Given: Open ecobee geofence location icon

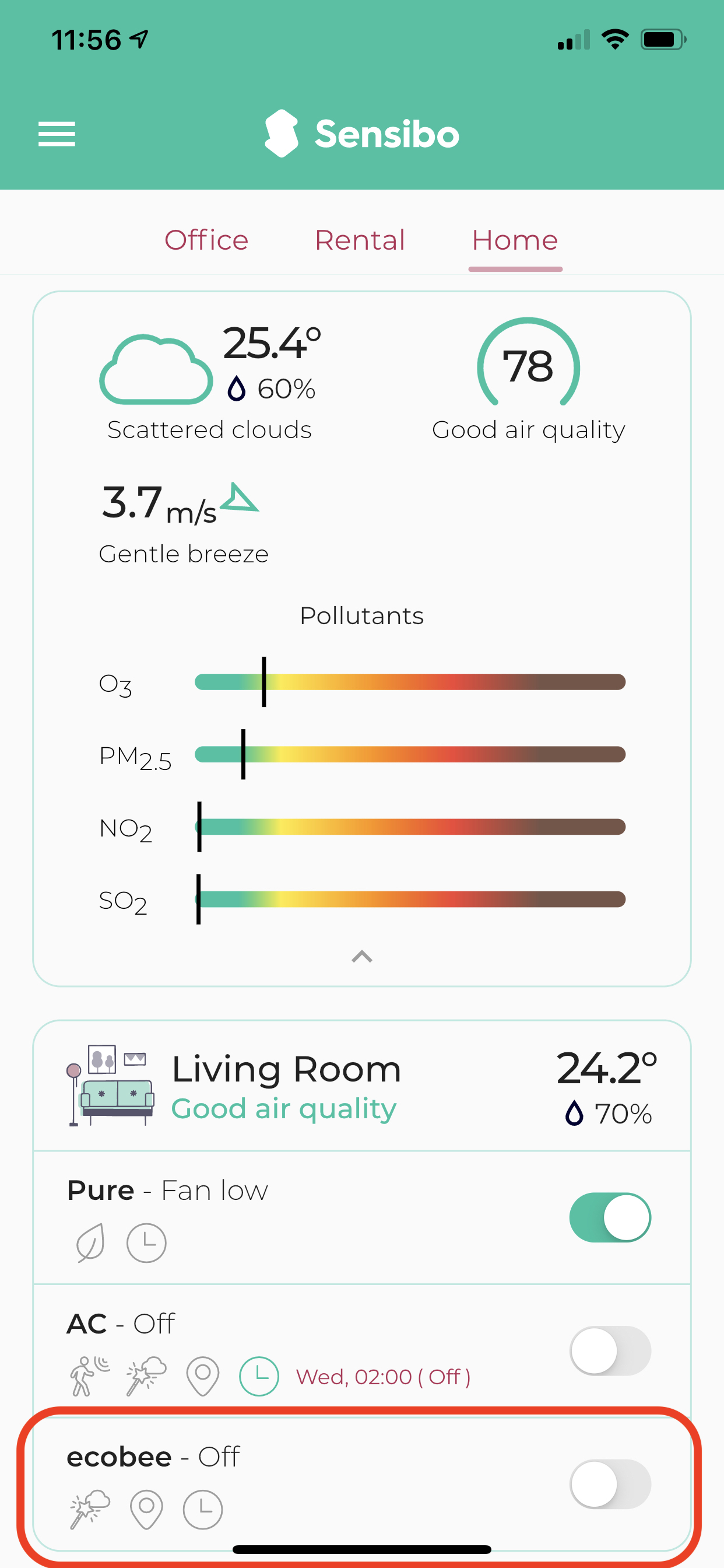Looking at the screenshot, I should click(146, 1510).
